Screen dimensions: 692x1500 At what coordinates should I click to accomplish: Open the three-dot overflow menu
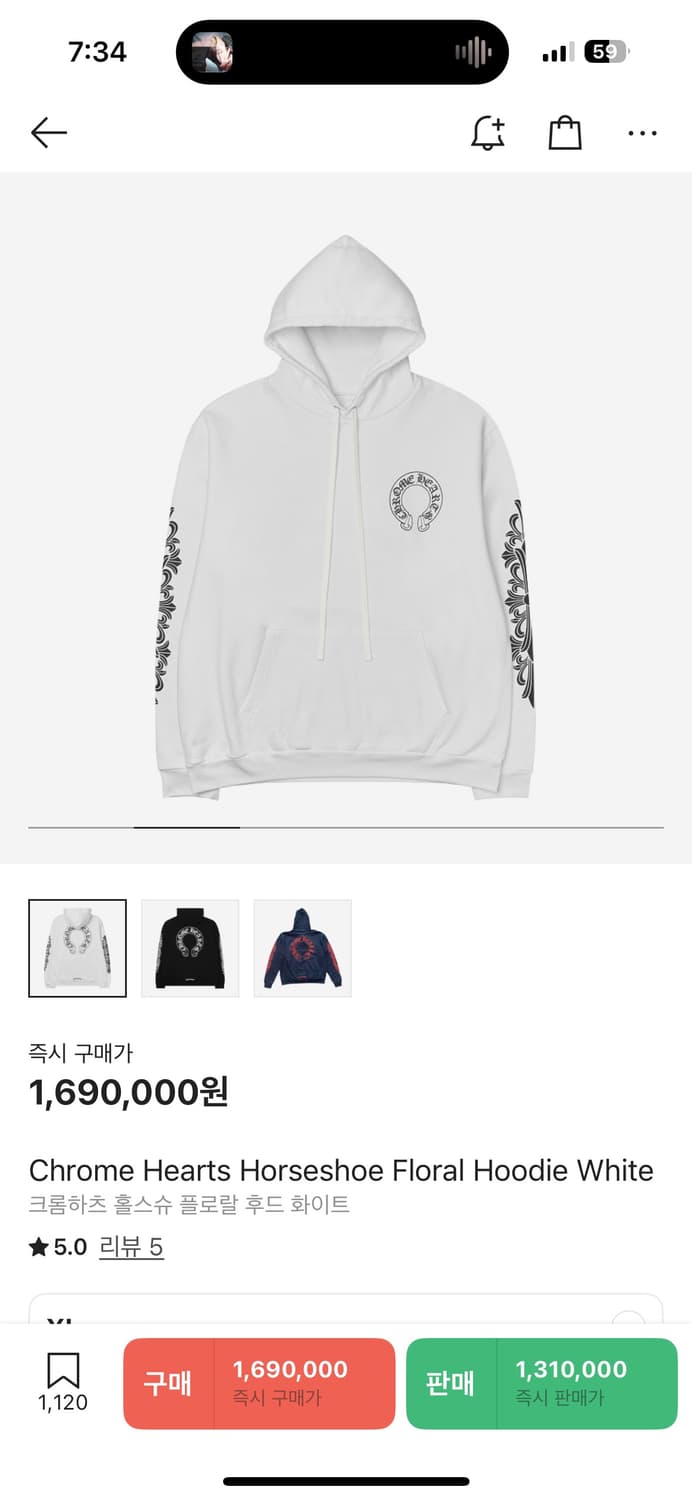click(642, 133)
